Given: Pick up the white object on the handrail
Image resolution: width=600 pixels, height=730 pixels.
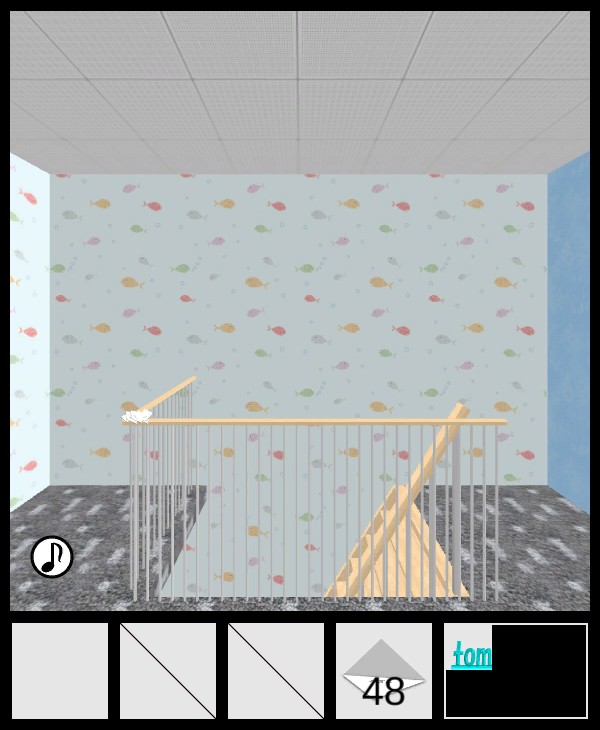Looking at the screenshot, I should tap(136, 415).
